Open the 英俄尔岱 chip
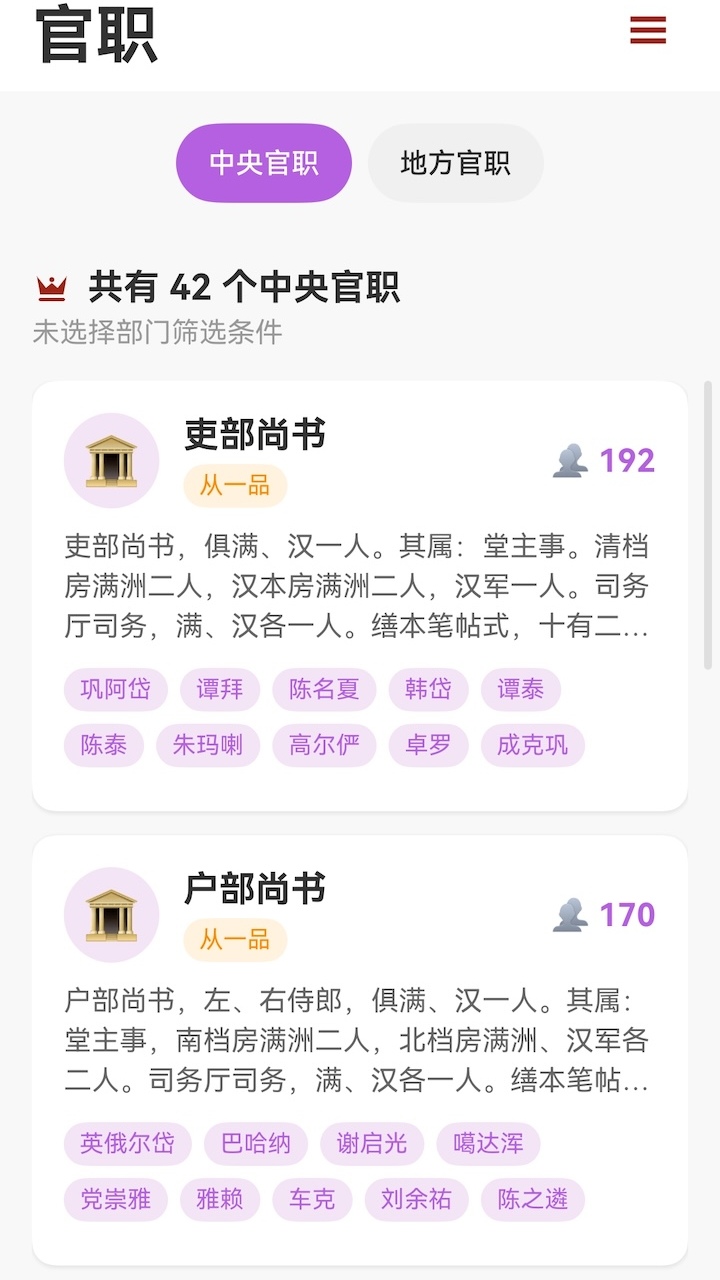Image resolution: width=720 pixels, height=1280 pixels. pyautogui.click(x=128, y=1144)
